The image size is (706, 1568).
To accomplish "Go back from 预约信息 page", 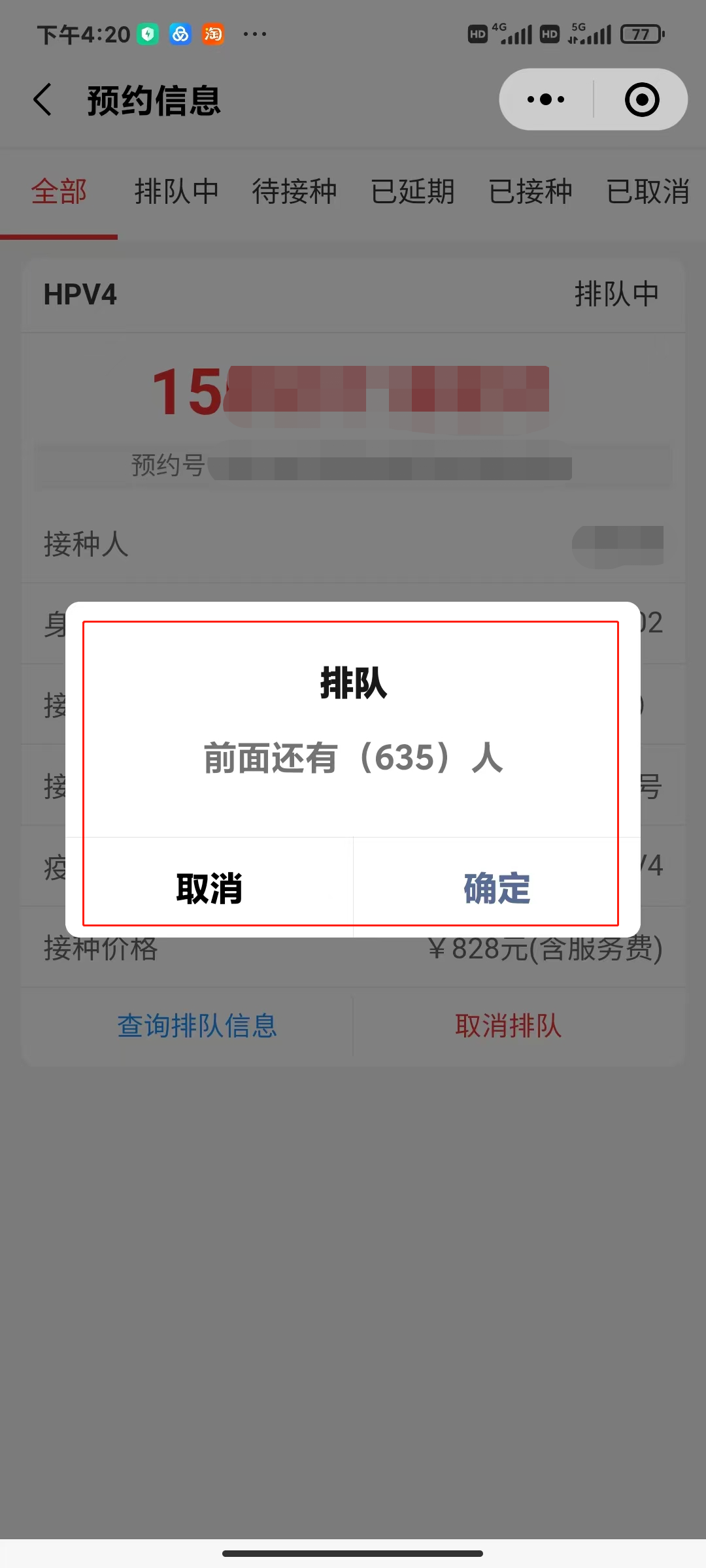I will pos(43,100).
